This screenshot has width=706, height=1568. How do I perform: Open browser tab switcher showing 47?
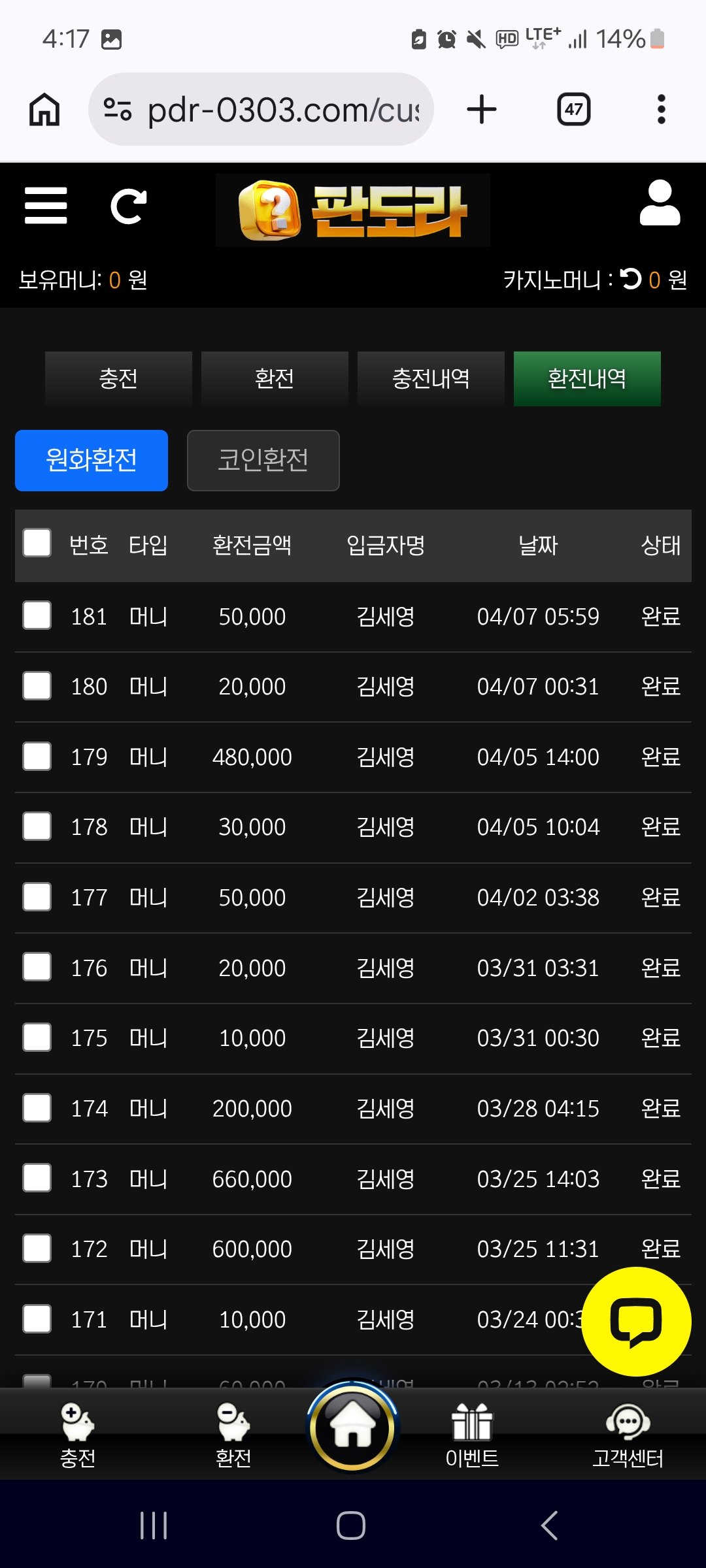573,109
